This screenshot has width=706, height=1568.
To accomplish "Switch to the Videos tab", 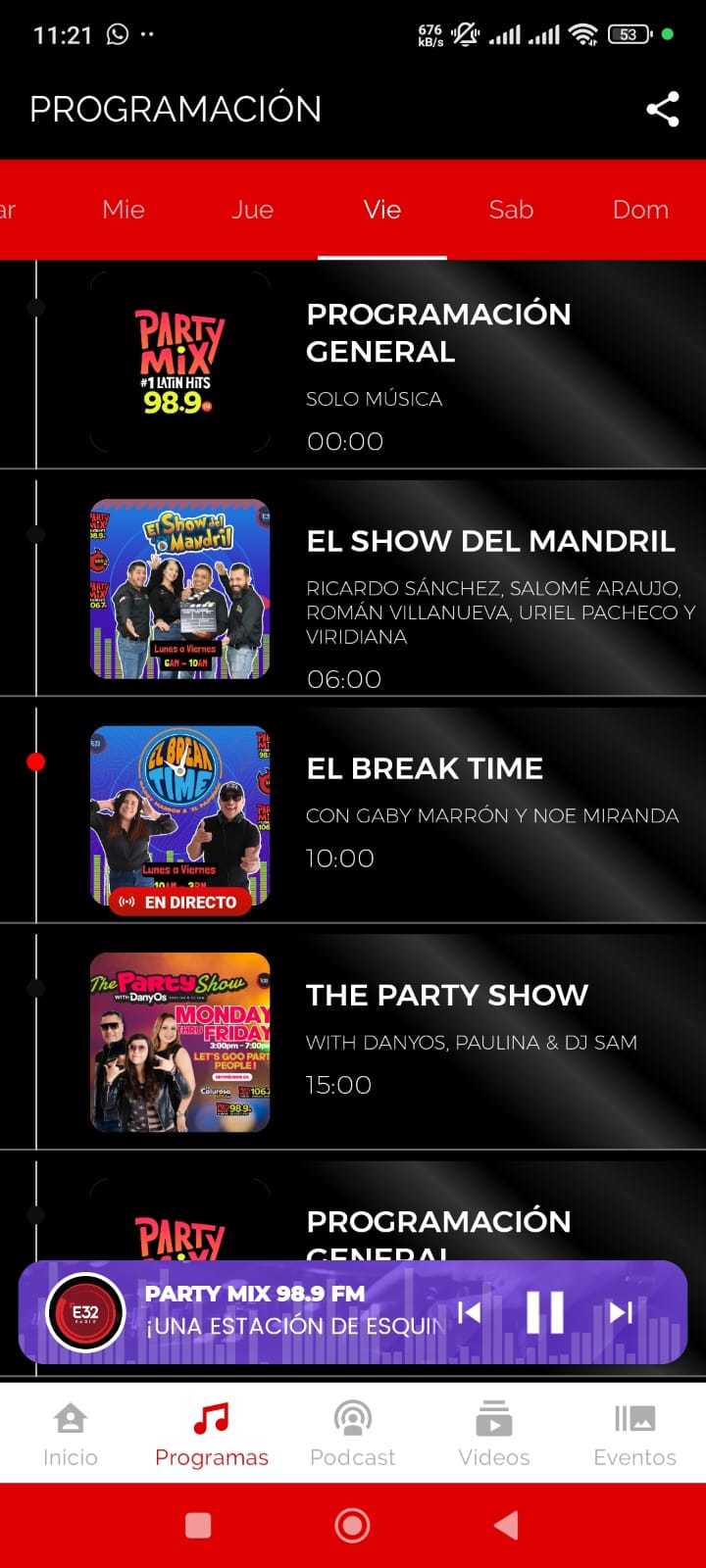I will click(494, 1434).
